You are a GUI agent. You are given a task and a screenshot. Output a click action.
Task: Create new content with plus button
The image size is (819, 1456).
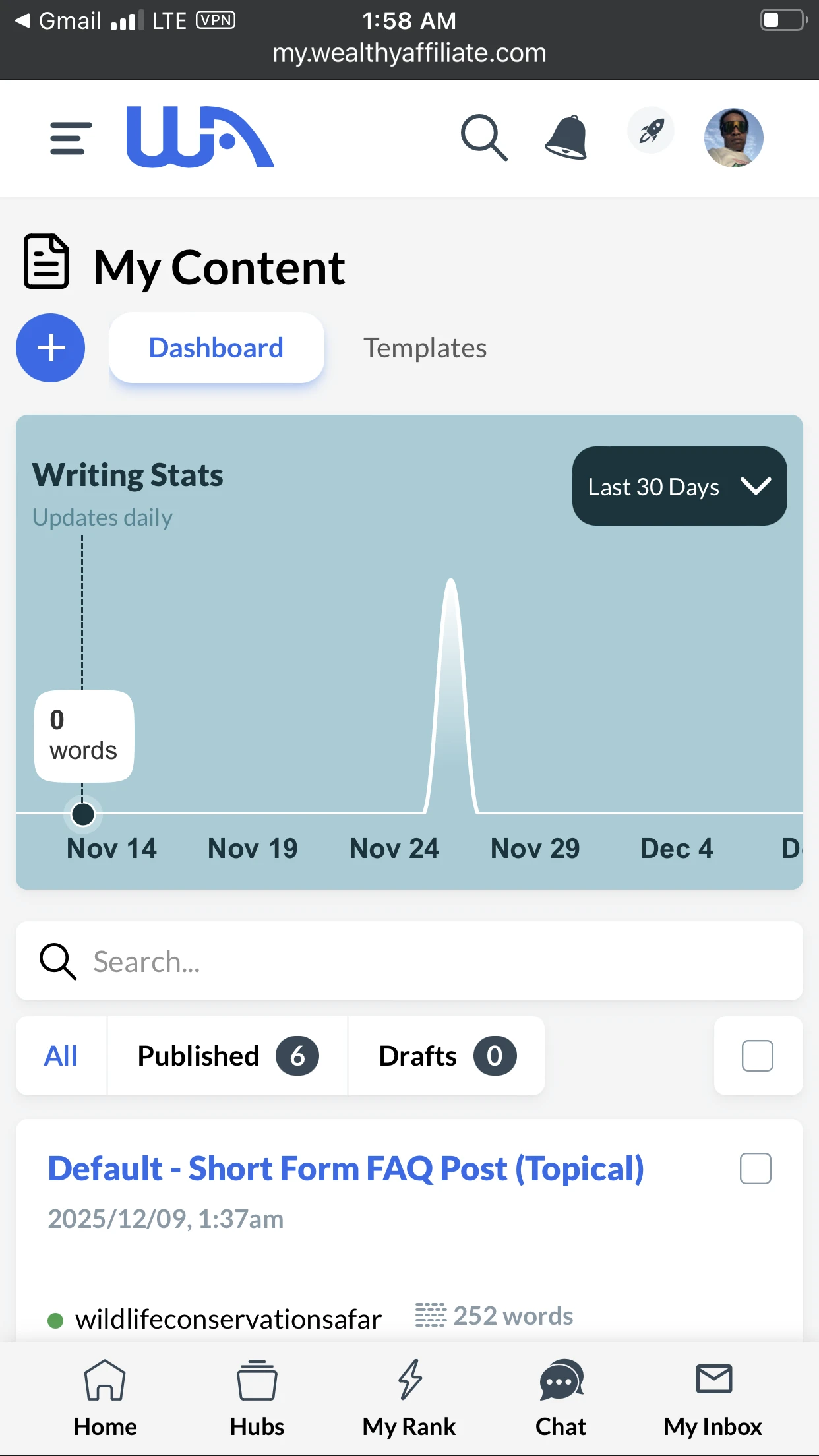[51, 348]
